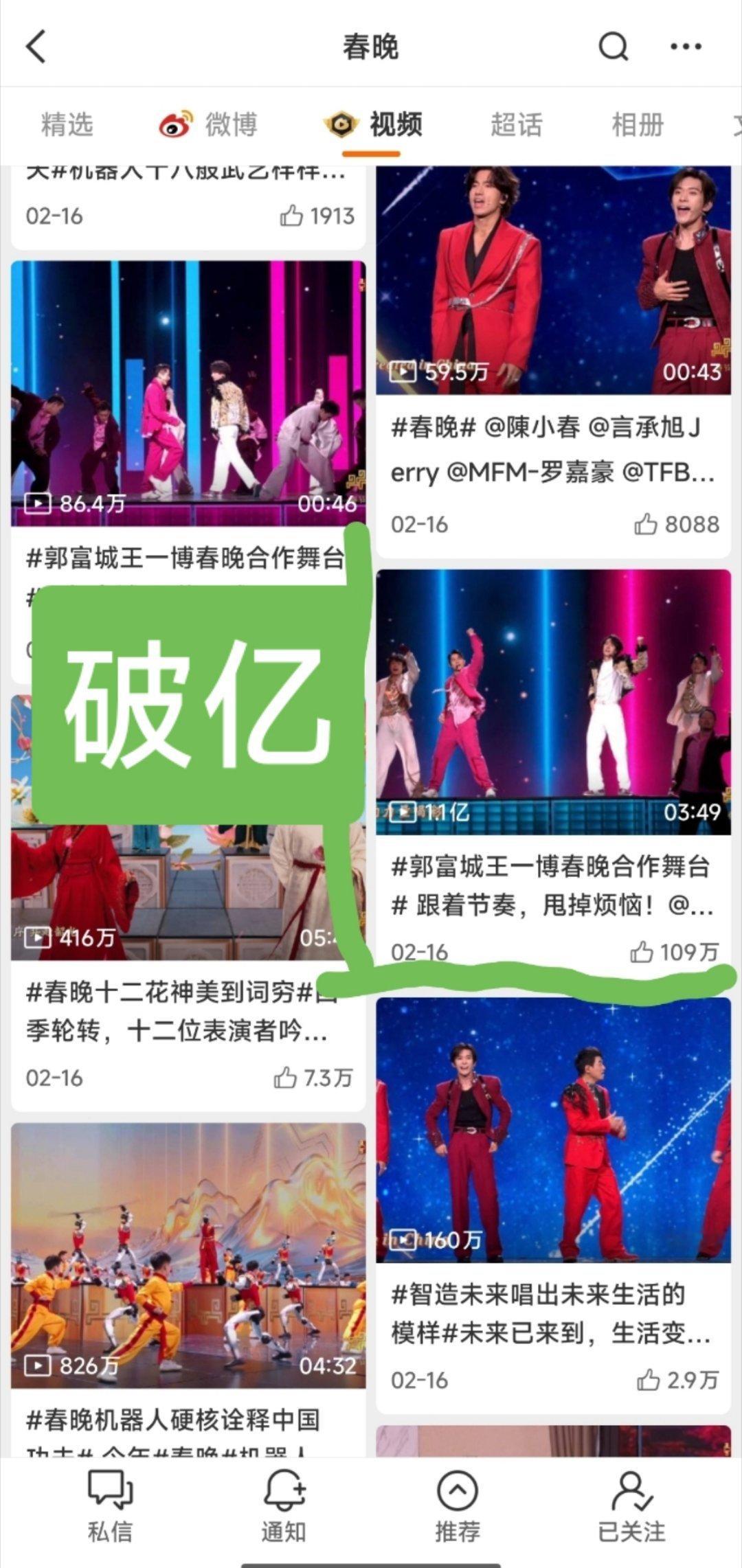Switch to the 超话 tab

click(x=516, y=125)
